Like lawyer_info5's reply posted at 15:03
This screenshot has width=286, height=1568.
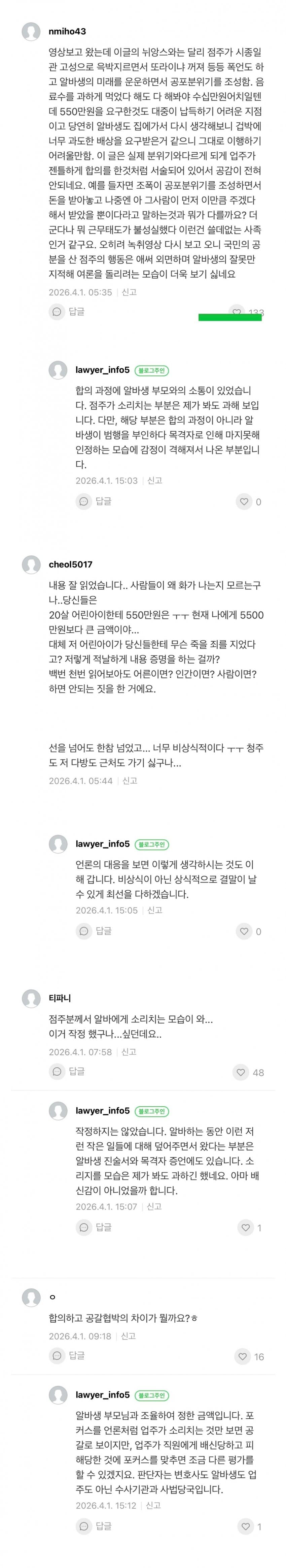244,501
